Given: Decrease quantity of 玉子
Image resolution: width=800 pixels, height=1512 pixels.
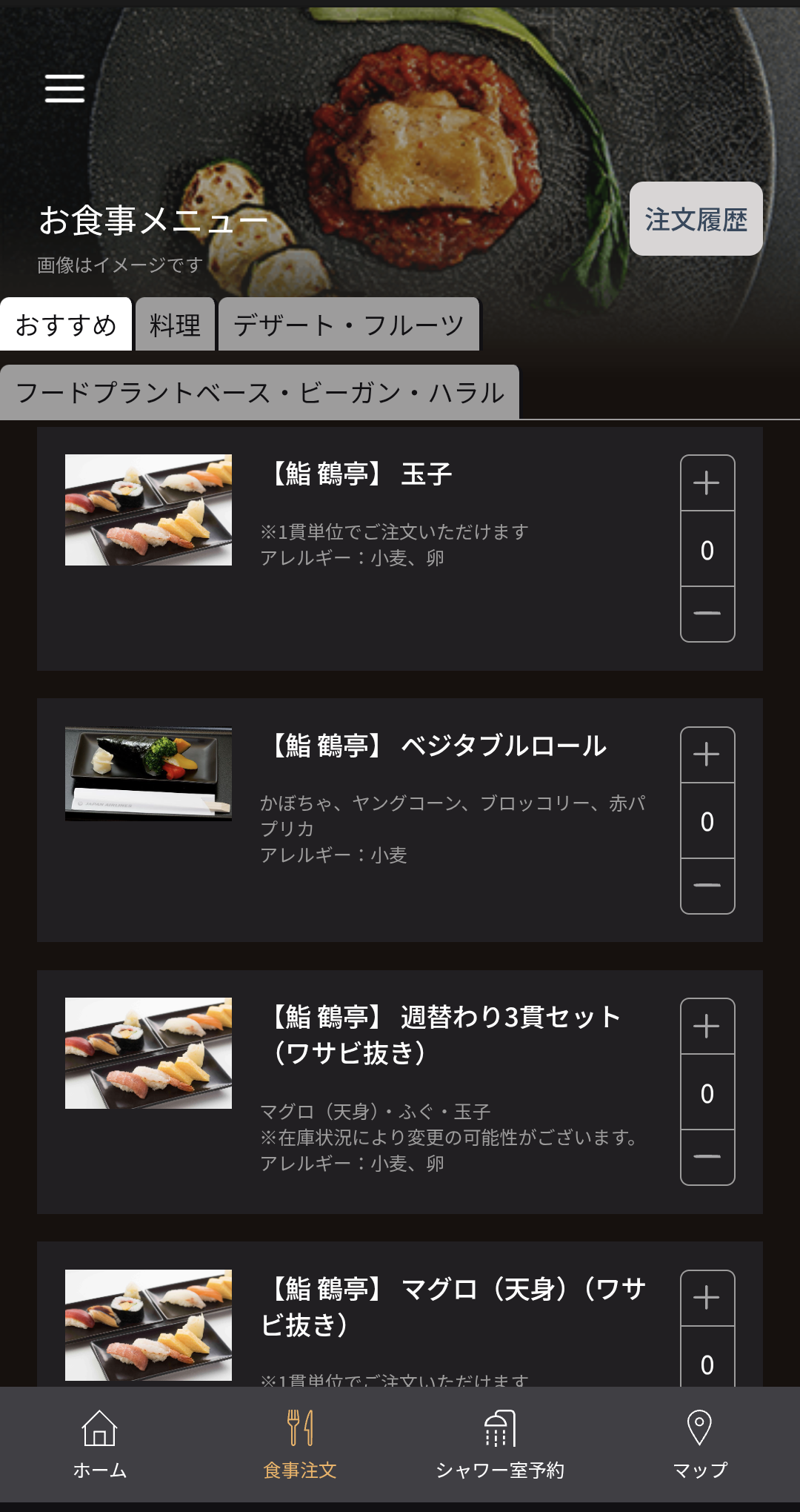Looking at the screenshot, I should click(707, 614).
